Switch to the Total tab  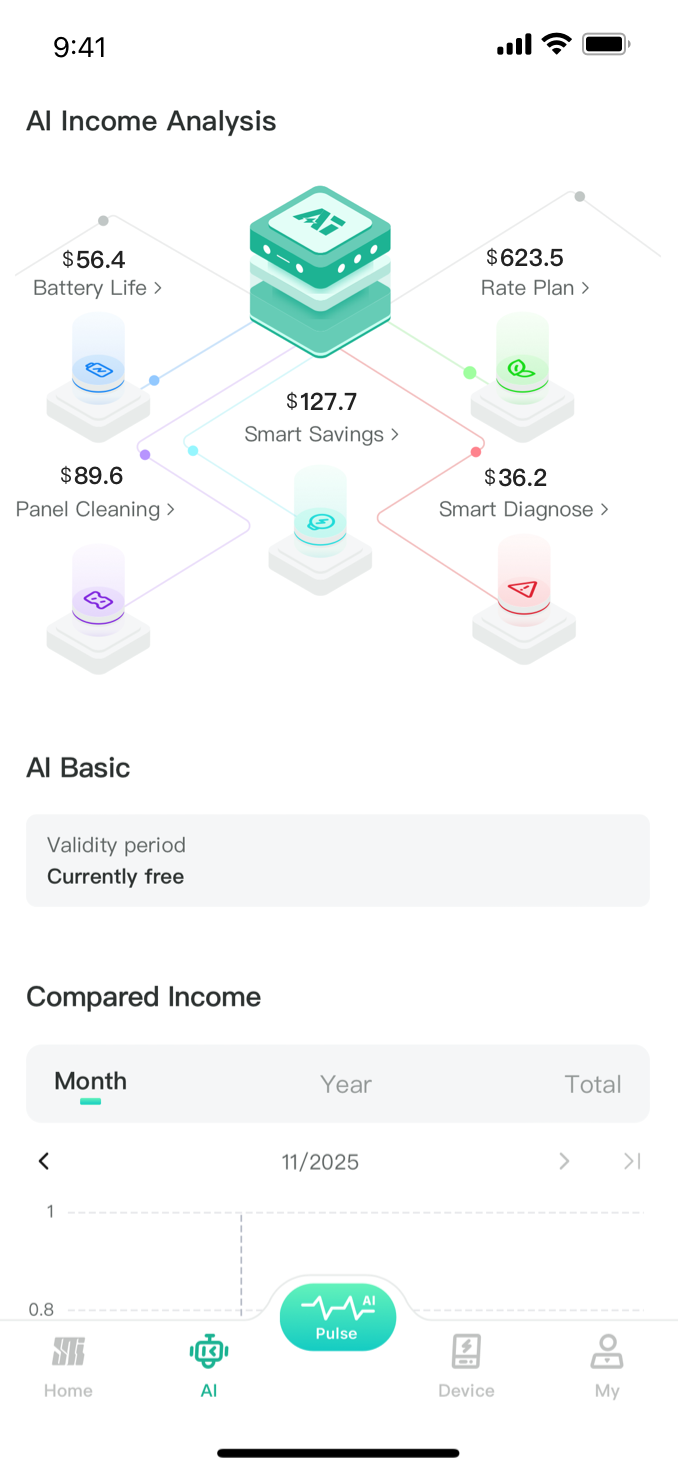tap(592, 1084)
